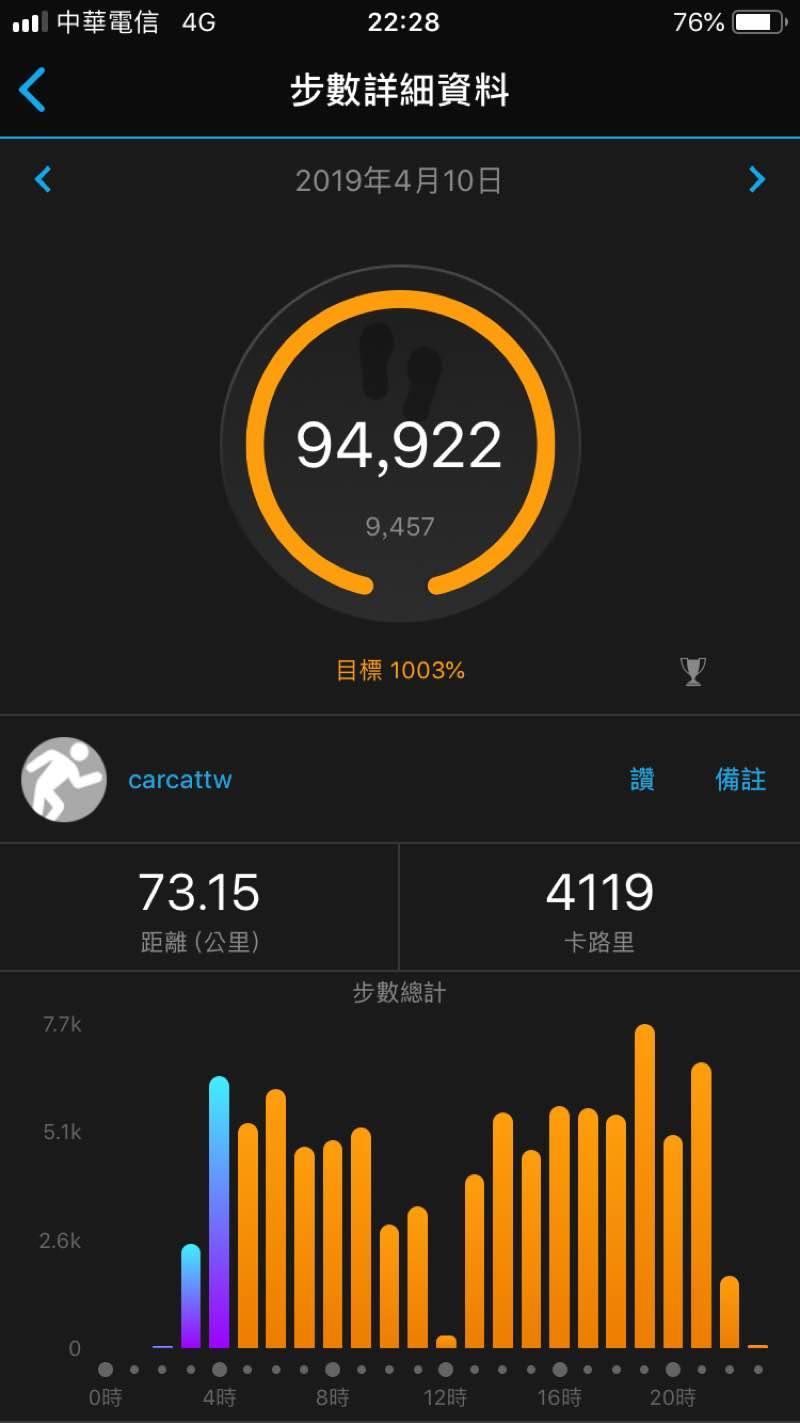The width and height of the screenshot is (800, 1423).
Task: Like this activity with 讚
Action: click(642, 780)
